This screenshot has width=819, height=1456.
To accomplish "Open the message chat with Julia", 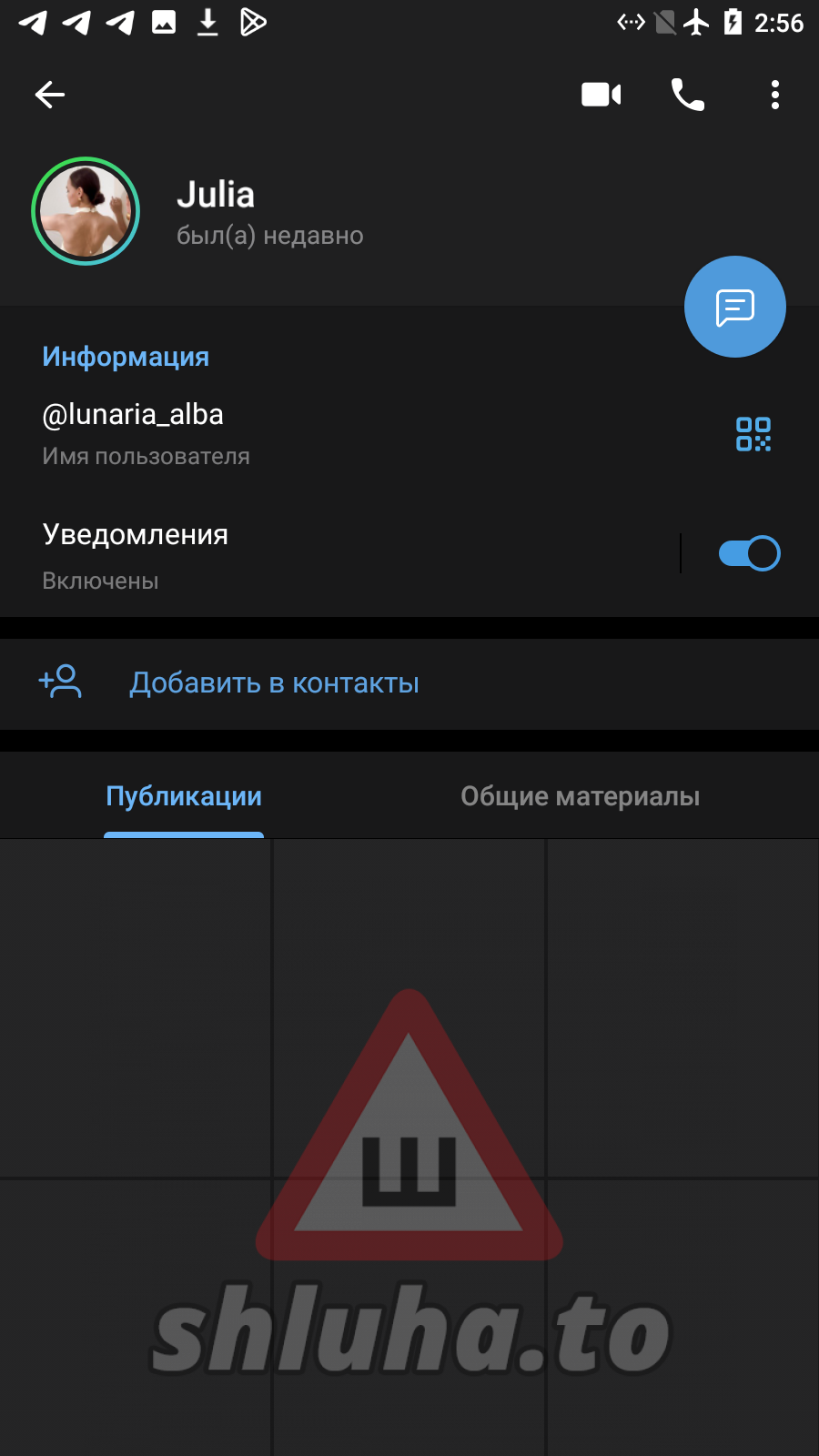I will pos(734,308).
